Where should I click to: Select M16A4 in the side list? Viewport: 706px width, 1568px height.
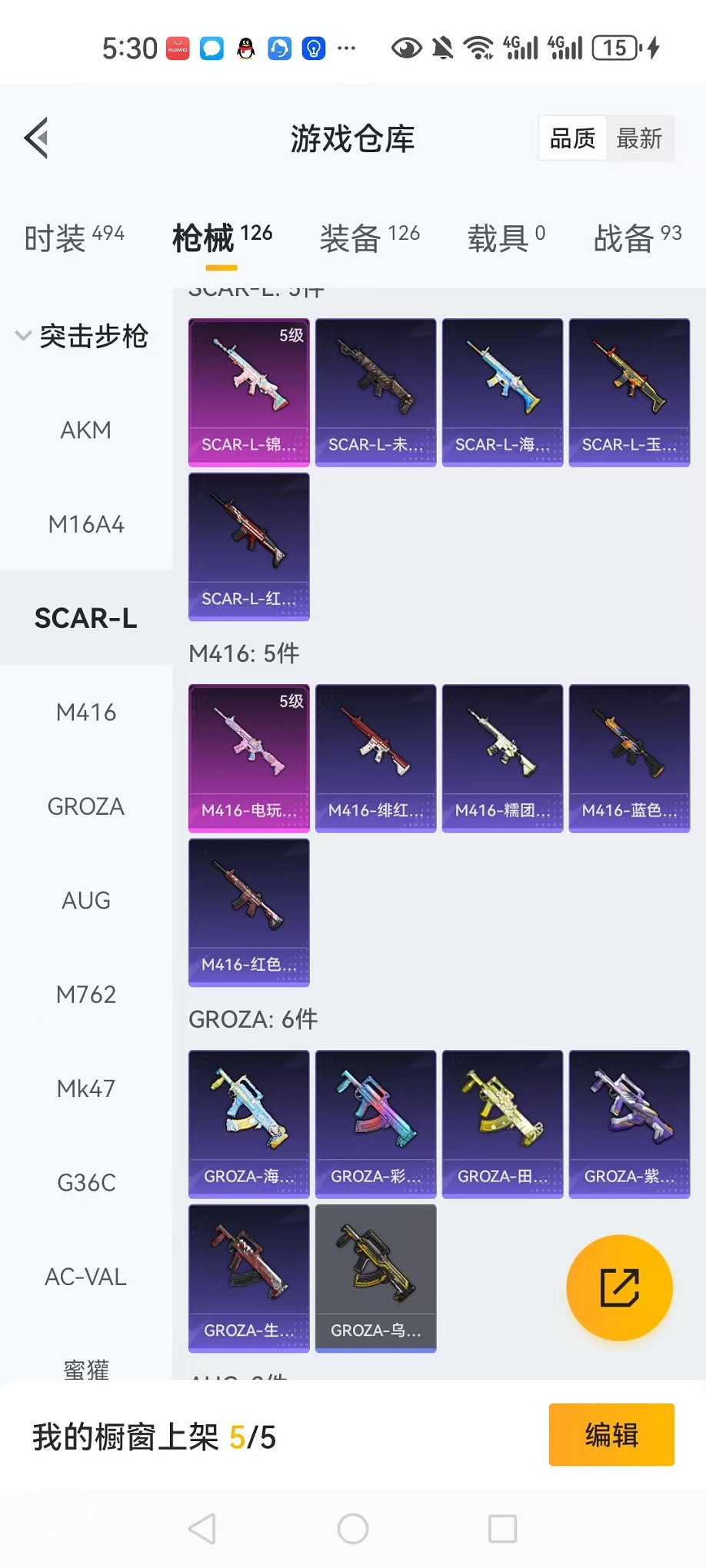tap(86, 524)
